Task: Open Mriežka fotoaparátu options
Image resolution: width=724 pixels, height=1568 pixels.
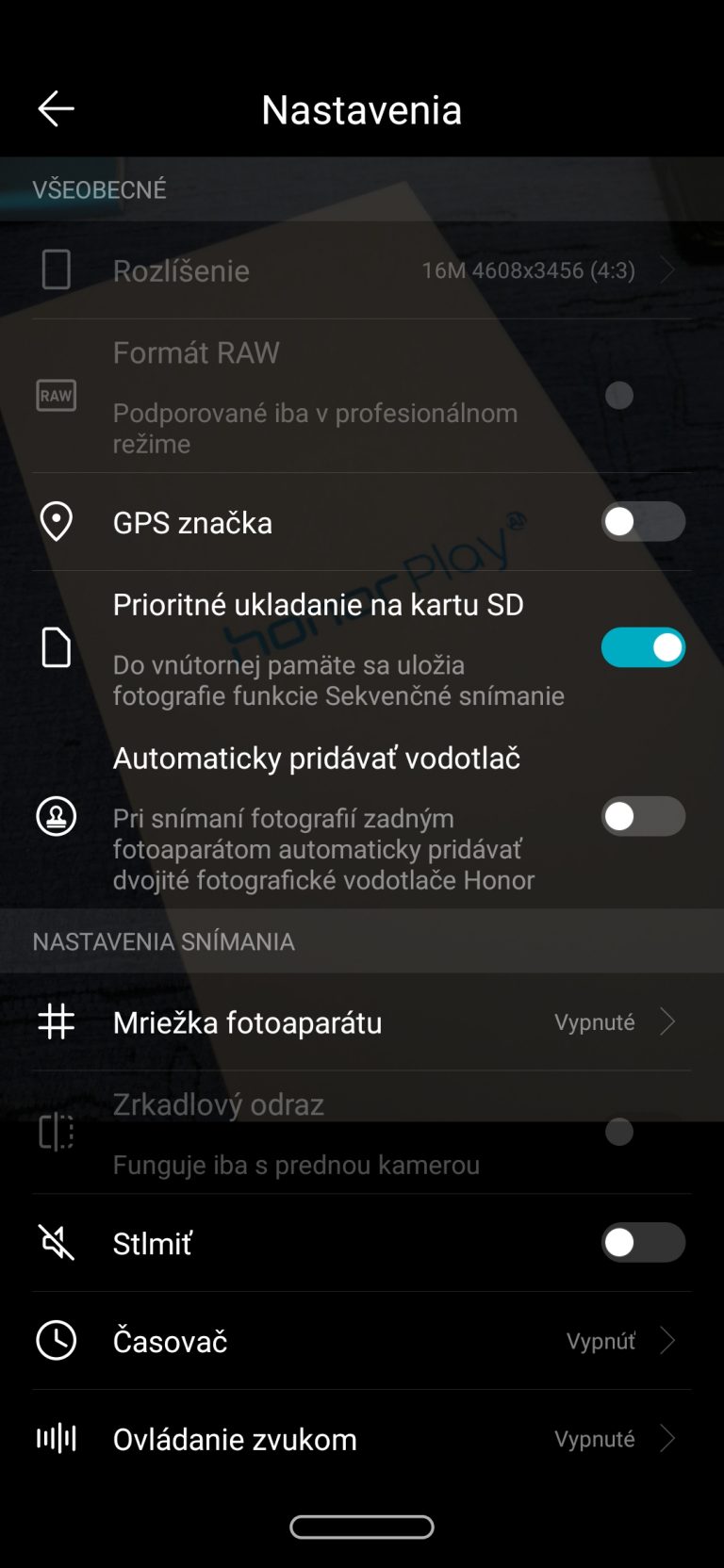Action: tap(362, 1022)
